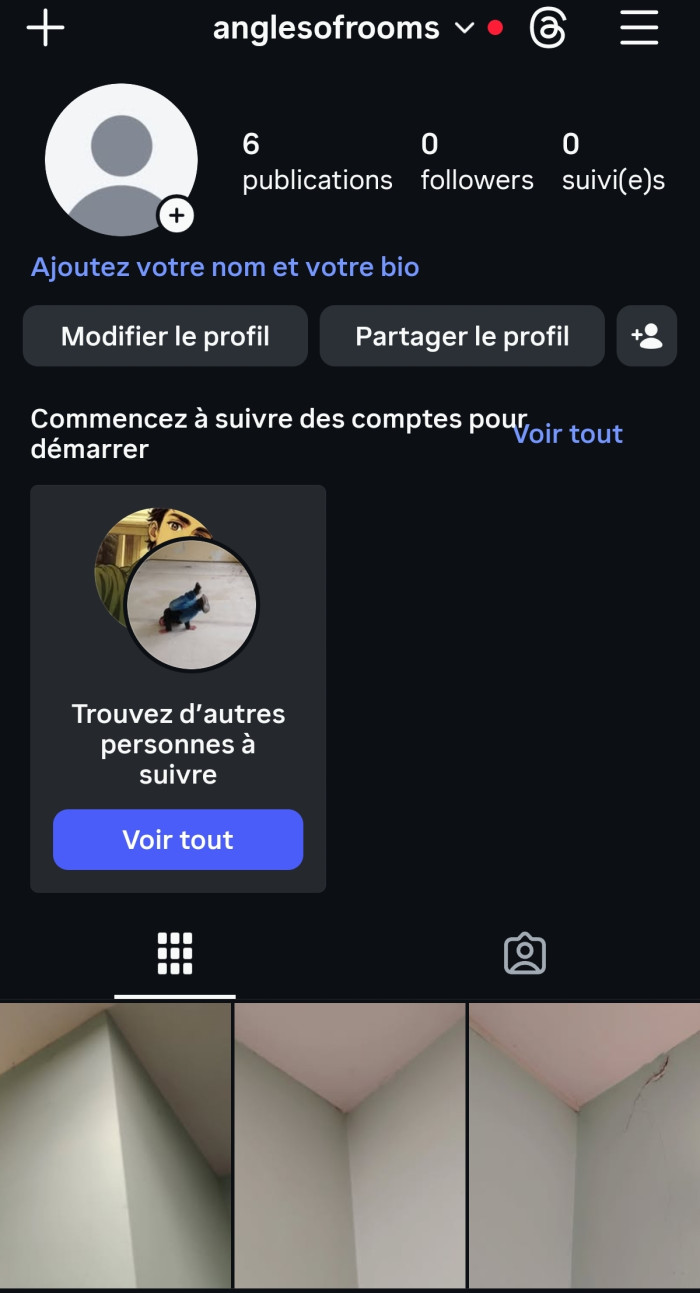Tap 'Ajoutez votre nom et votre bio'

225,267
